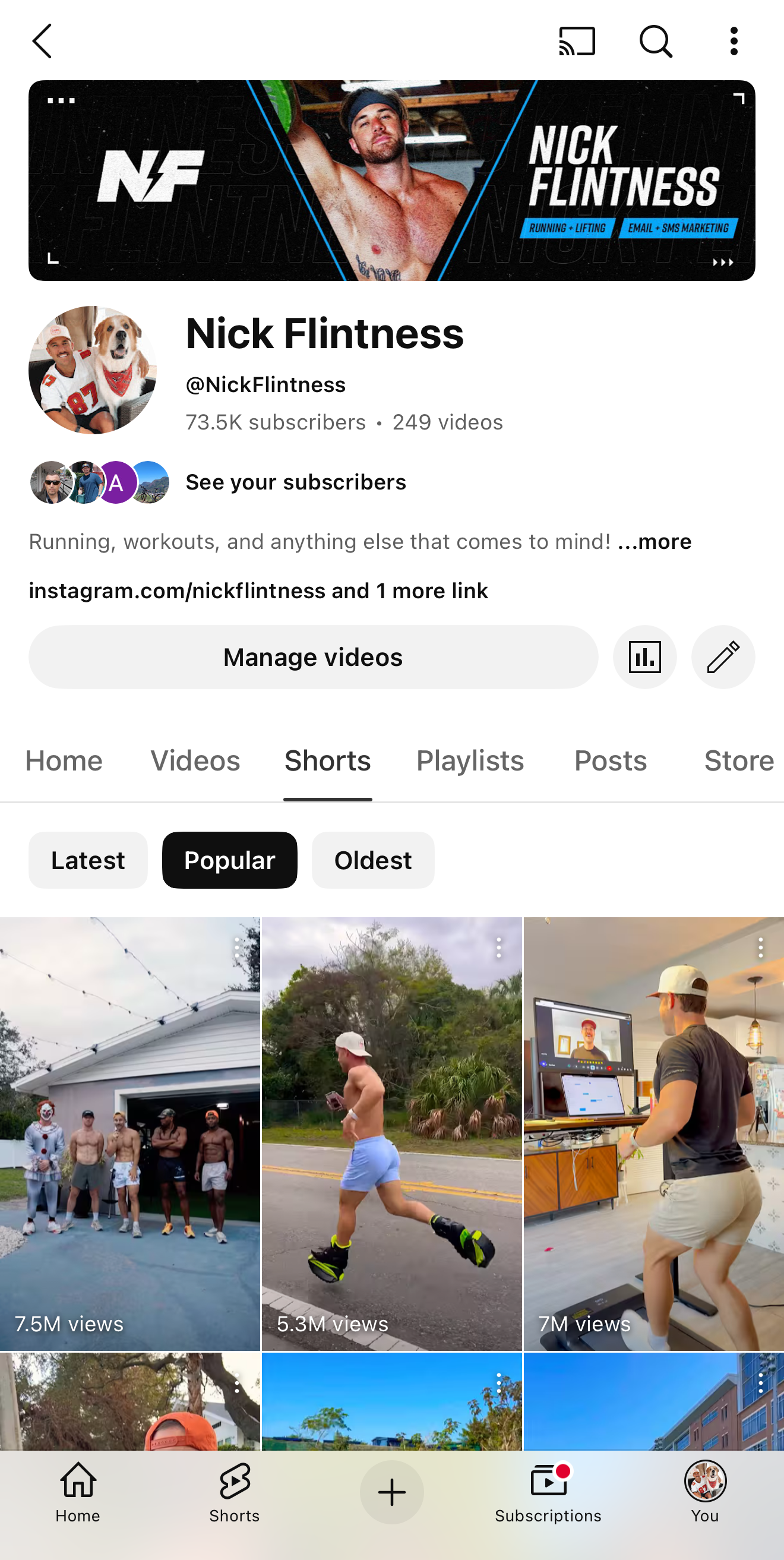784x1560 pixels.
Task: Expand the channel description with ...more
Action: 655,541
